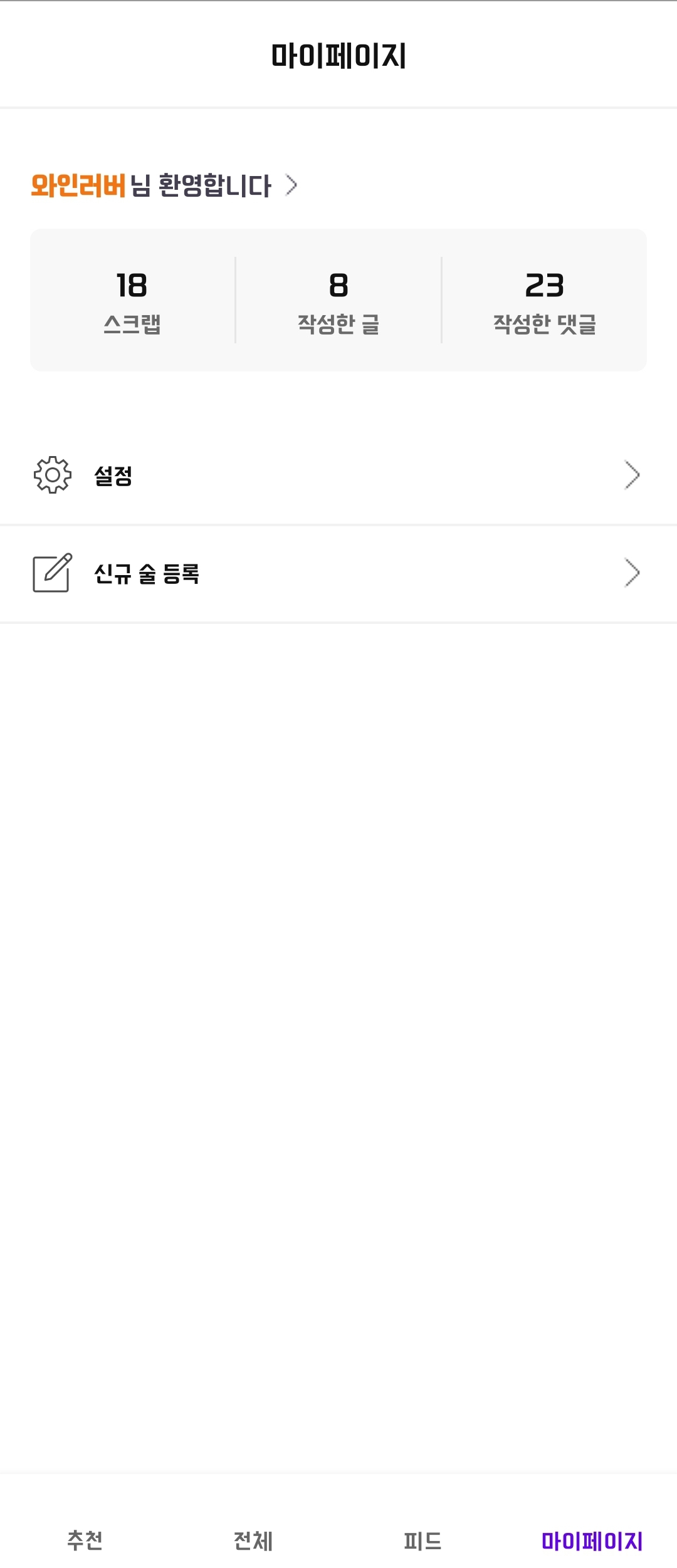This screenshot has width=677, height=1568.
Task: Open the 와인러버 profile welcome link
Action: click(164, 185)
